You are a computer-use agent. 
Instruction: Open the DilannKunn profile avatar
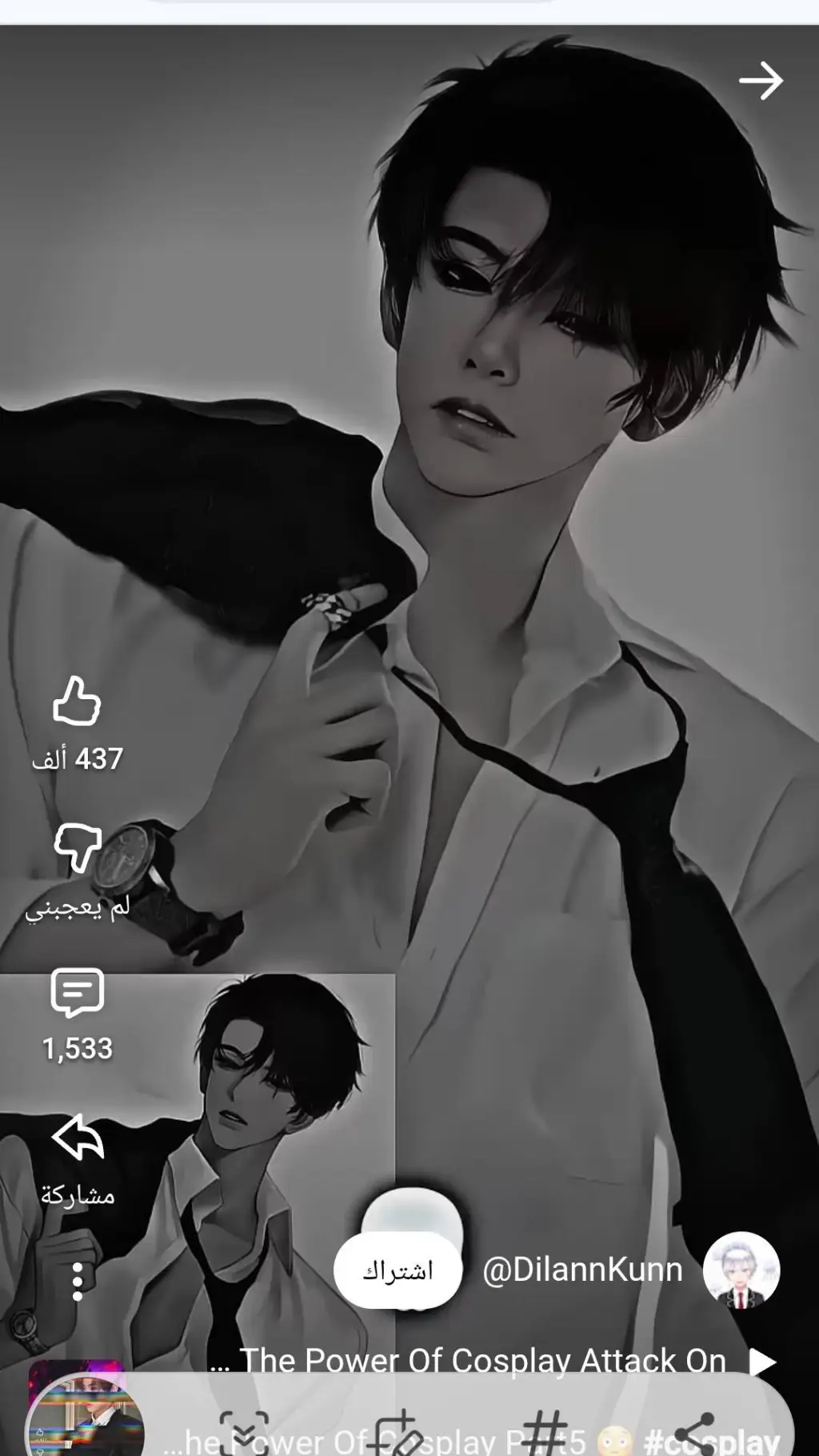(x=741, y=1270)
